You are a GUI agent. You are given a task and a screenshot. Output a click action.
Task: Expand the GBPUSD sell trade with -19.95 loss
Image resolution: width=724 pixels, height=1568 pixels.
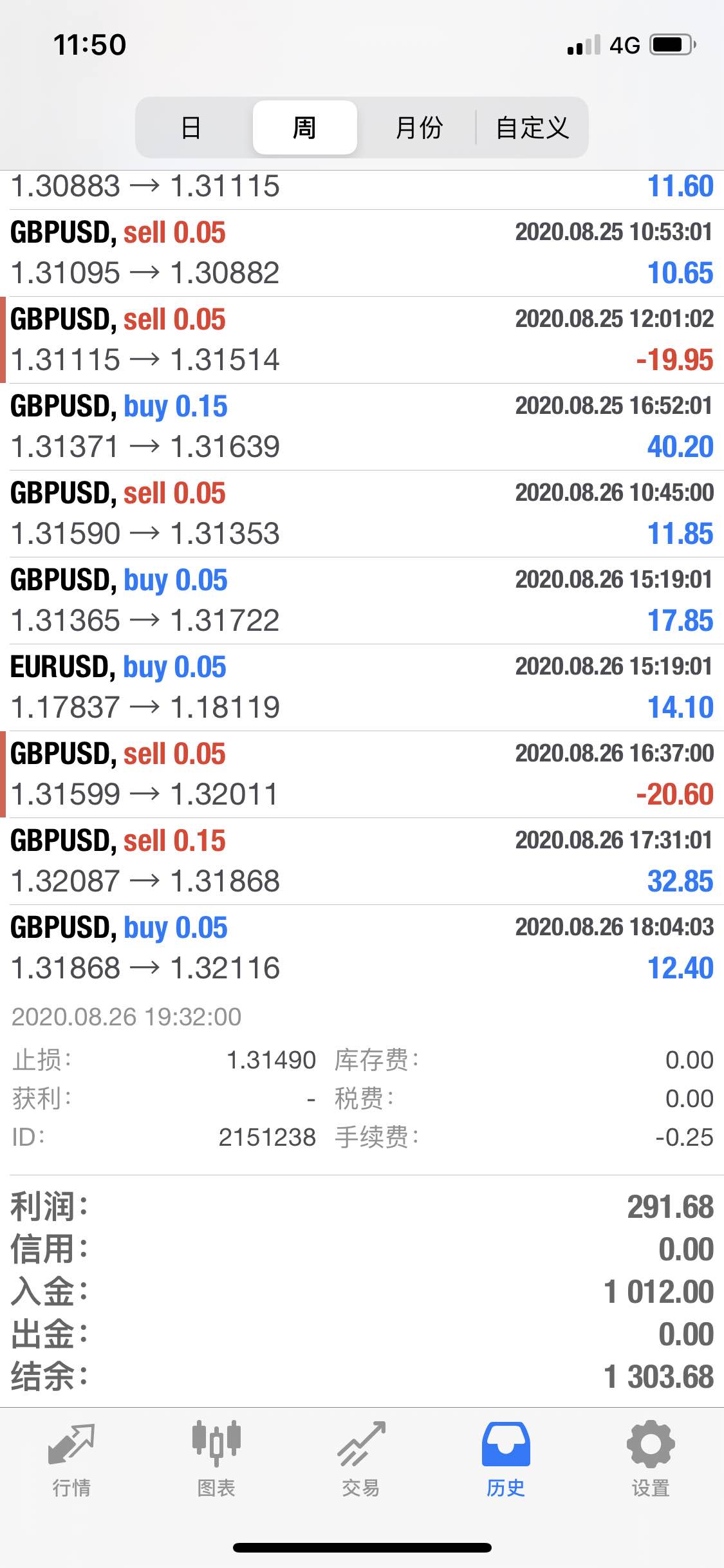[362, 340]
